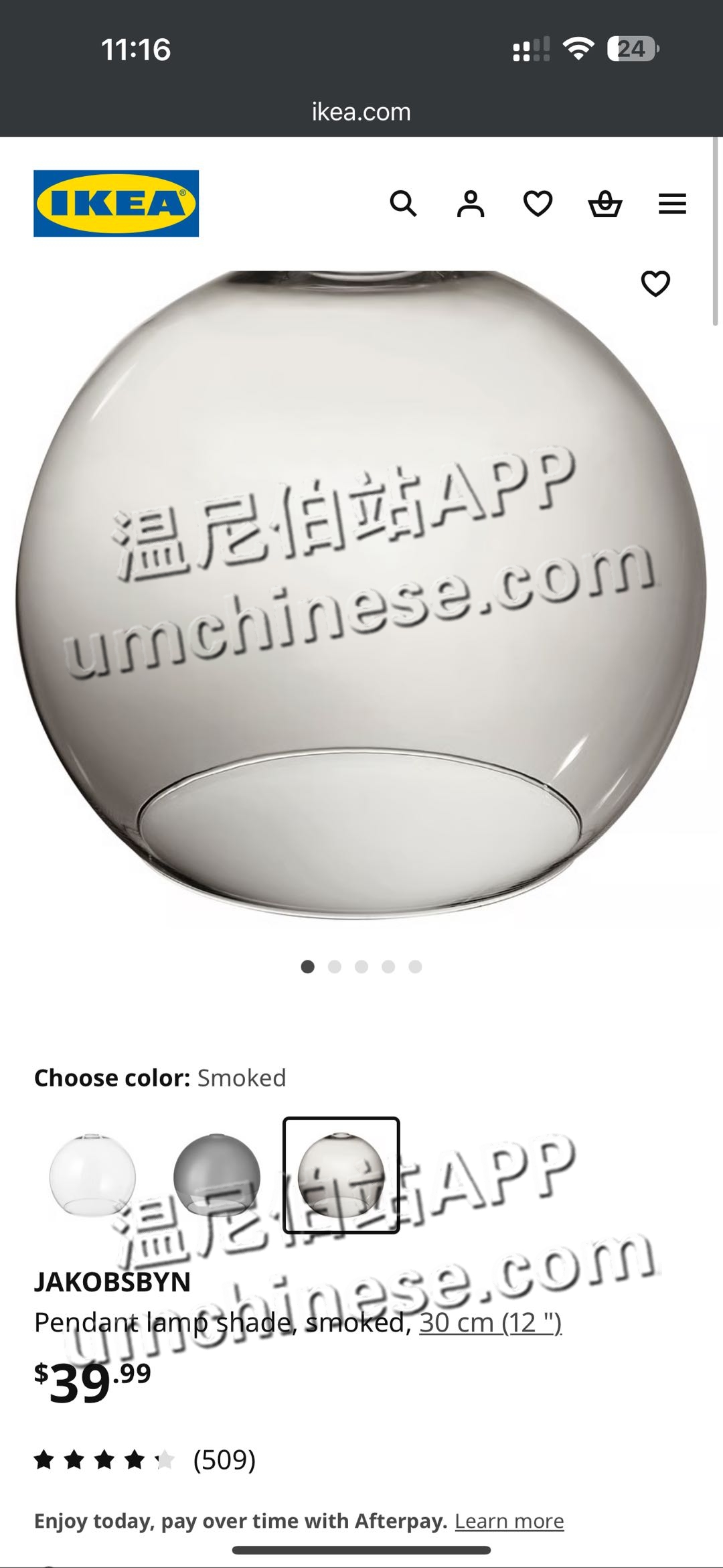Open the smoked lamp shade product image
The image size is (723, 1568).
click(361, 596)
